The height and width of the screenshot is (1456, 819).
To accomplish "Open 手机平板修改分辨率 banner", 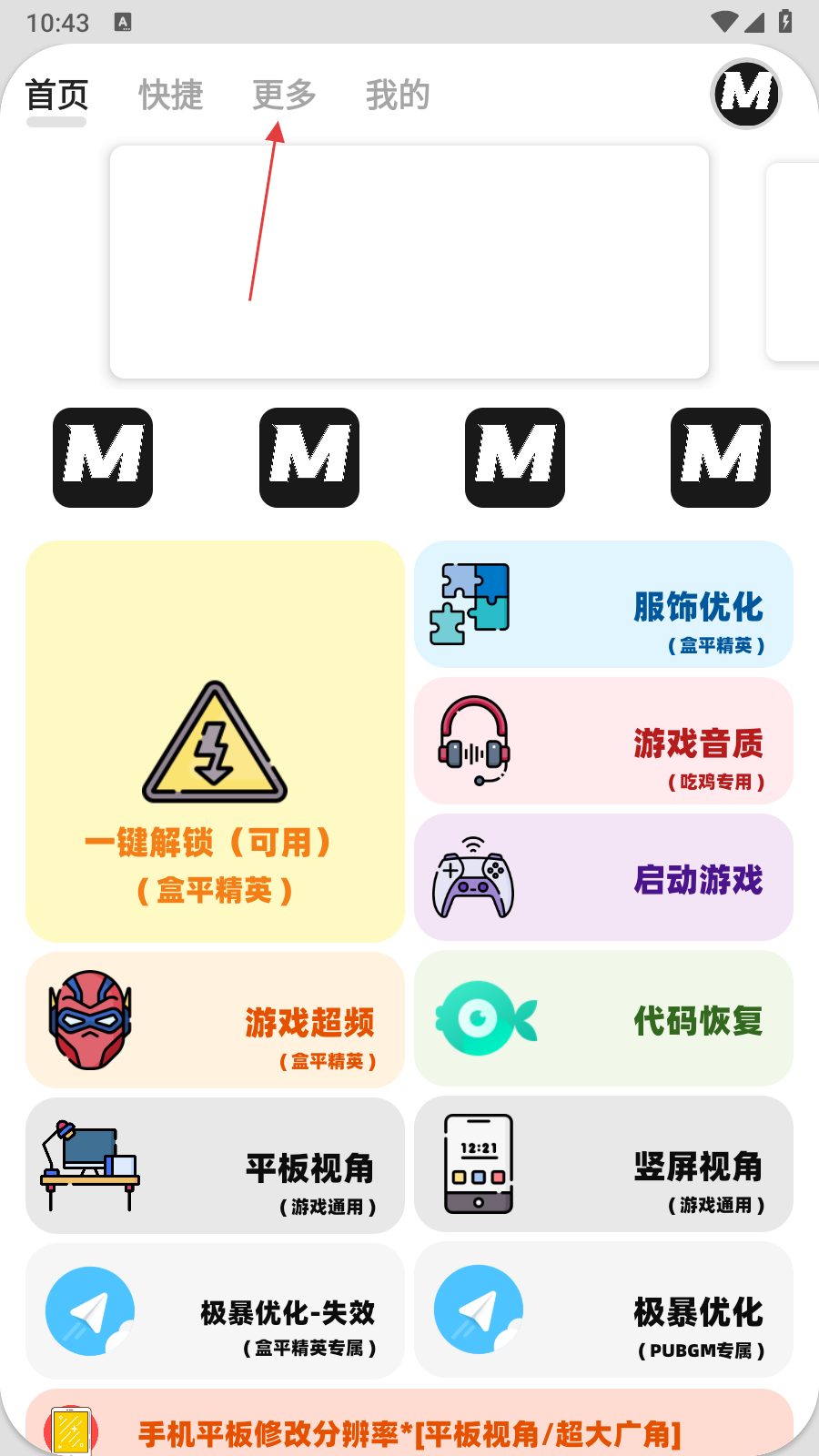I will coord(409,1427).
